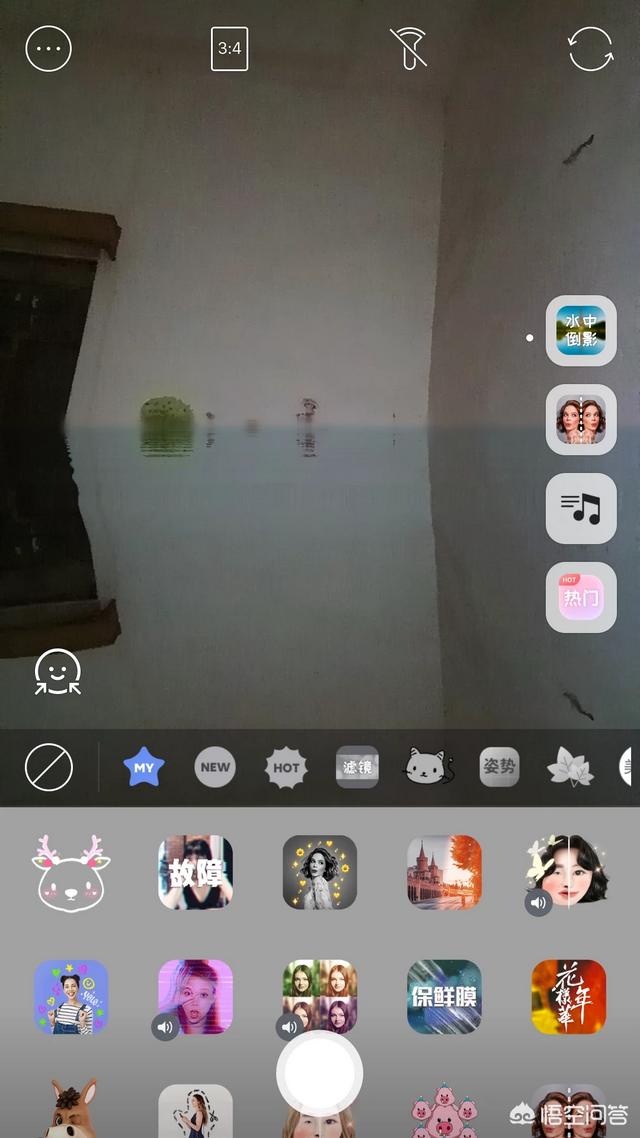The image size is (640, 1138).
Task: Change the 3:4 aspect ratio
Action: (229, 49)
